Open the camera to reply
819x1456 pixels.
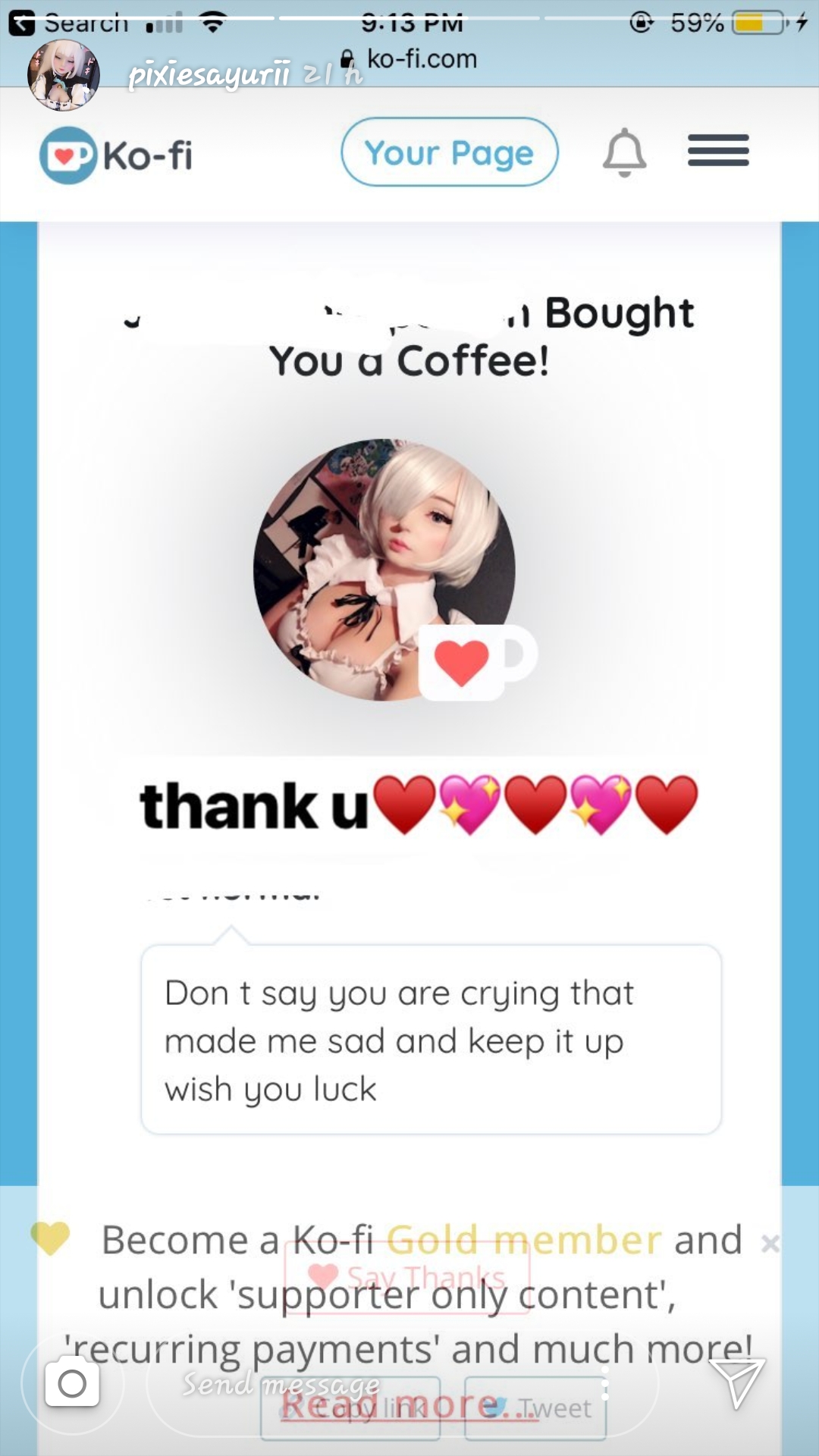(x=72, y=1383)
